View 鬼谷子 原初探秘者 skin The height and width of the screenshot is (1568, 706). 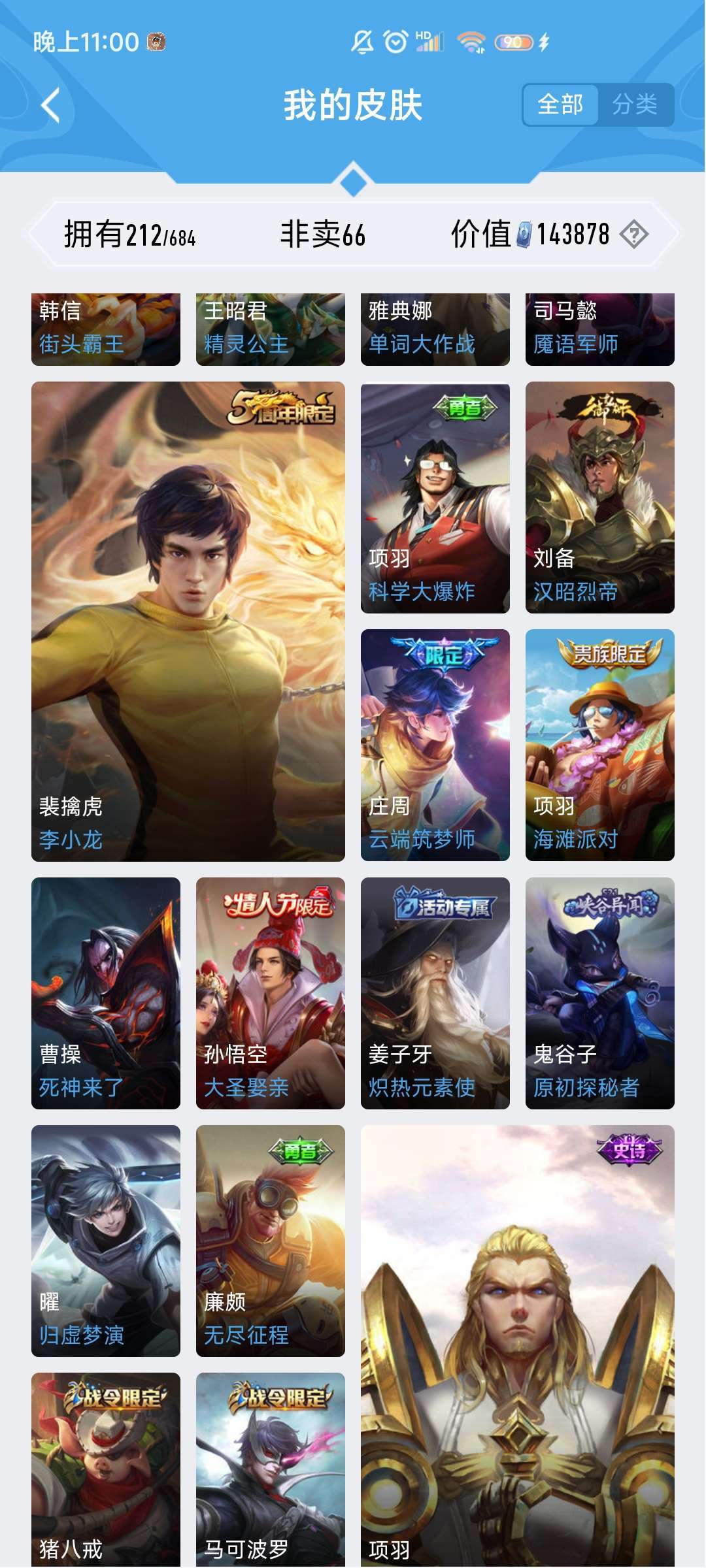pyautogui.click(x=599, y=992)
